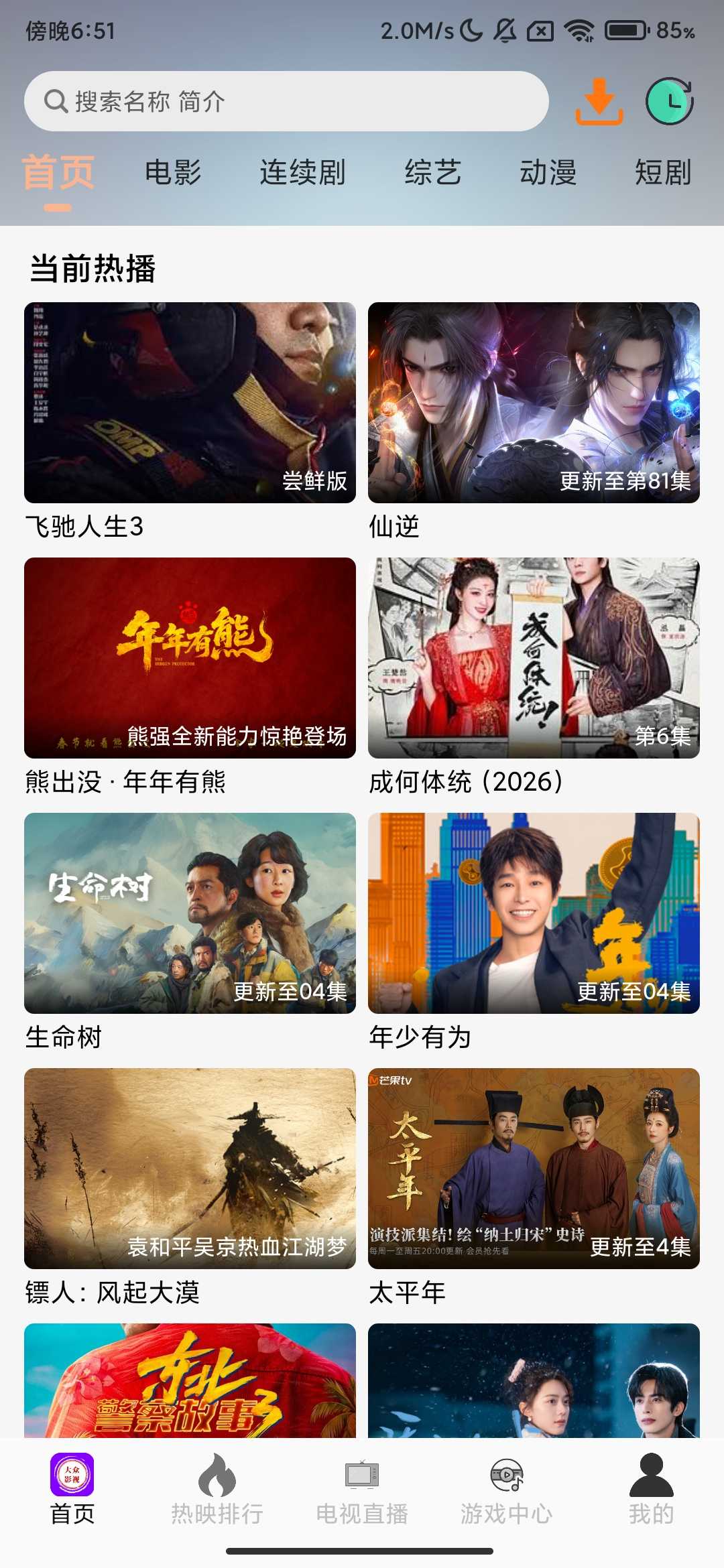Tap the search box for titles
Image resolution: width=724 pixels, height=1568 pixels.
point(286,101)
